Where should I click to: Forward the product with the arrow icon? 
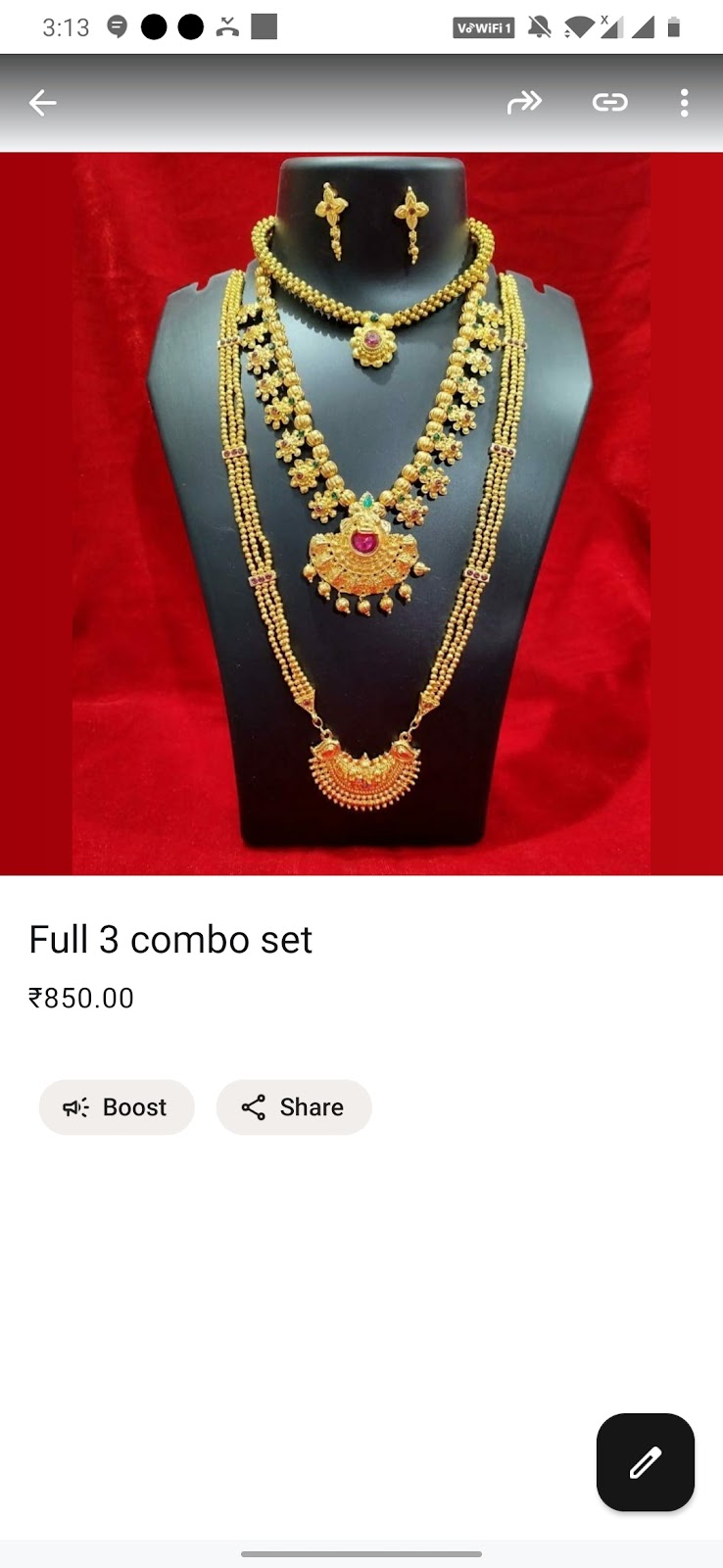(525, 102)
